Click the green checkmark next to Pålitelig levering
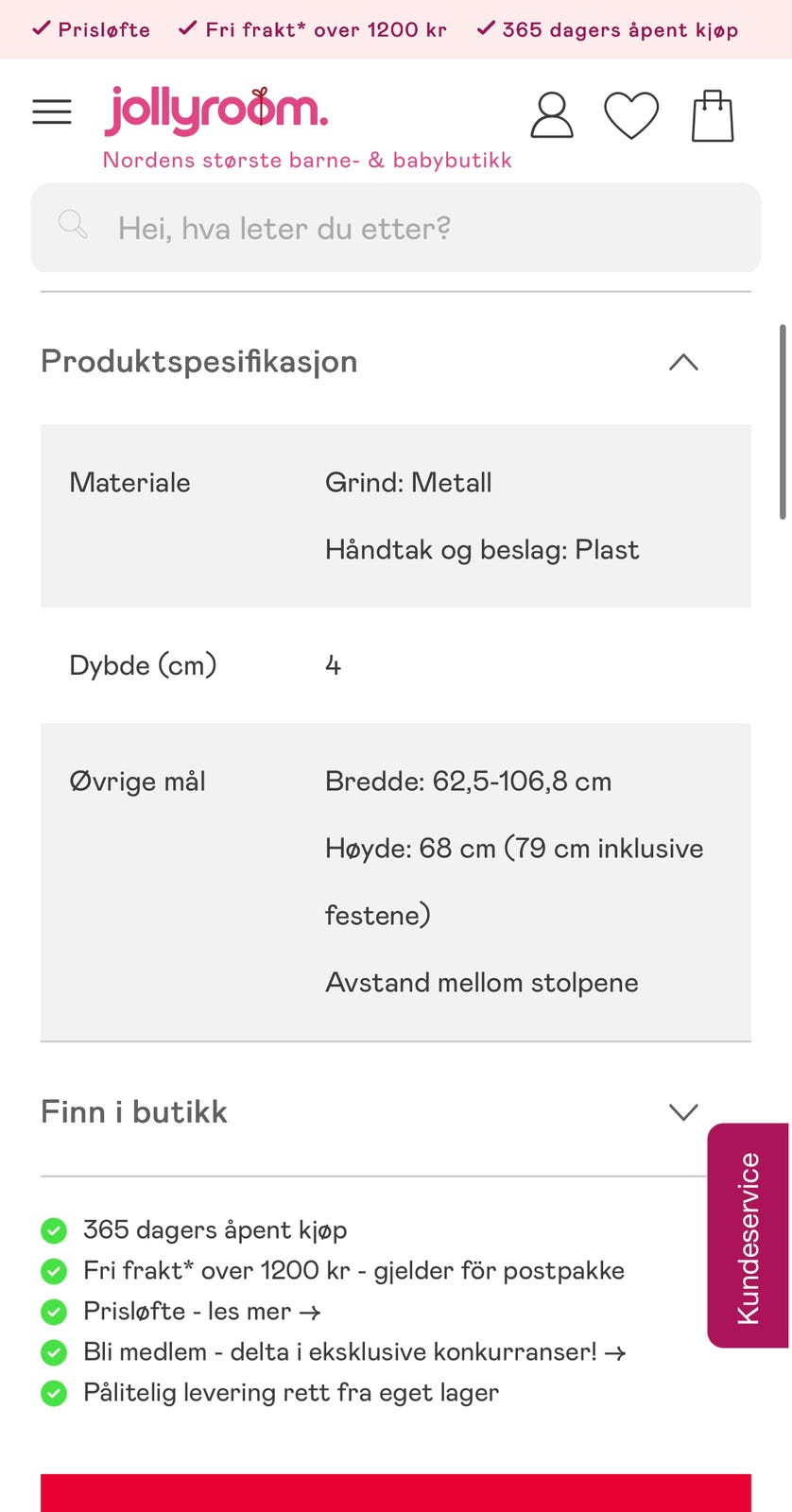The image size is (792, 1512). pos(54,1393)
